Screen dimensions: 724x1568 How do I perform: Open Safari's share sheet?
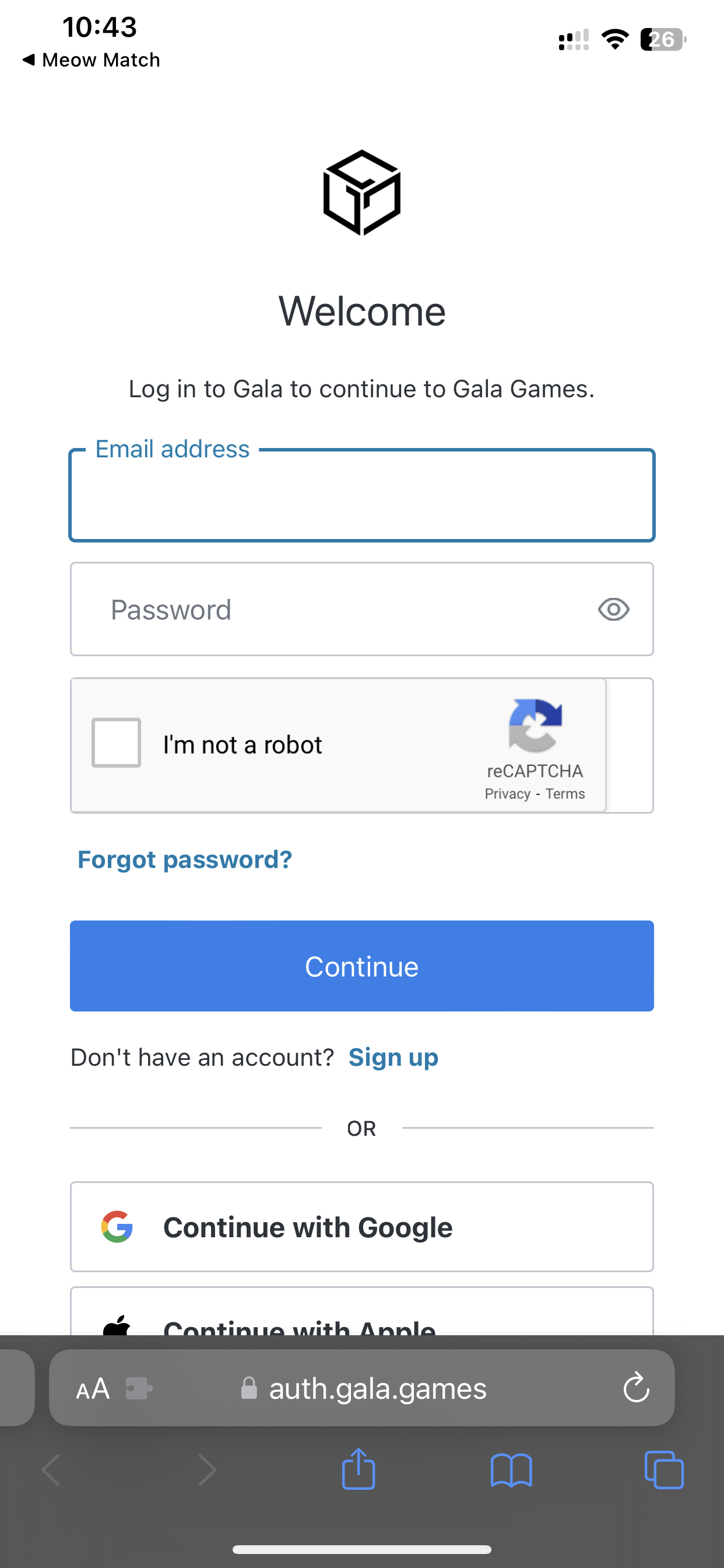359,1469
